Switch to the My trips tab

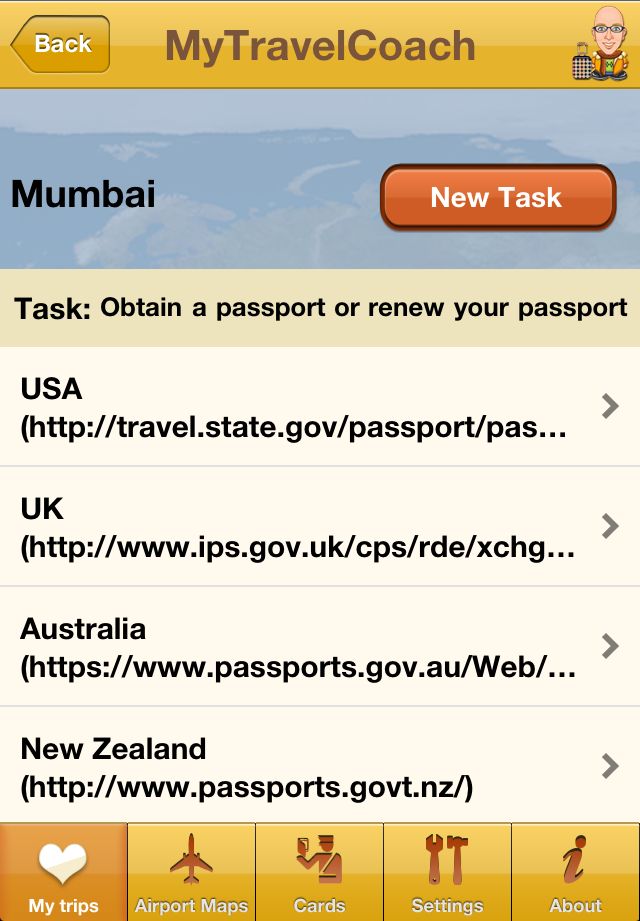pyautogui.click(x=64, y=872)
